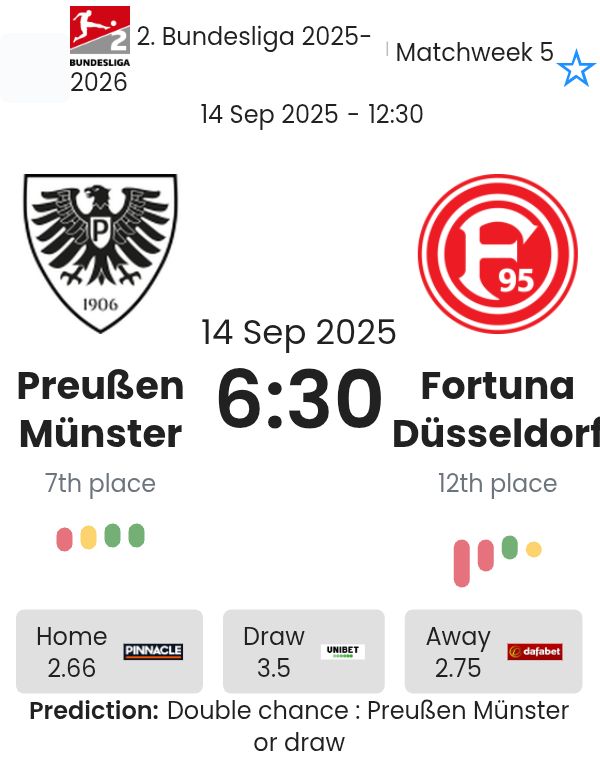Image resolution: width=600 pixels, height=766 pixels.
Task: Pick Away odds 2.75 from Dafabet
Action: 493,652
